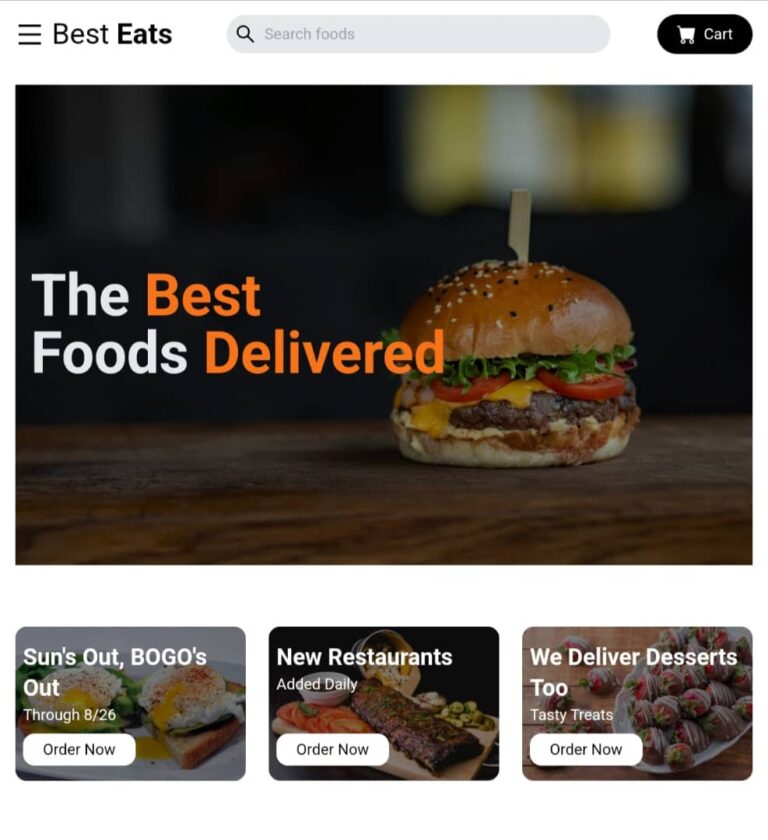Click Order Now on the desserts card
This screenshot has height=840, width=768.
[587, 748]
